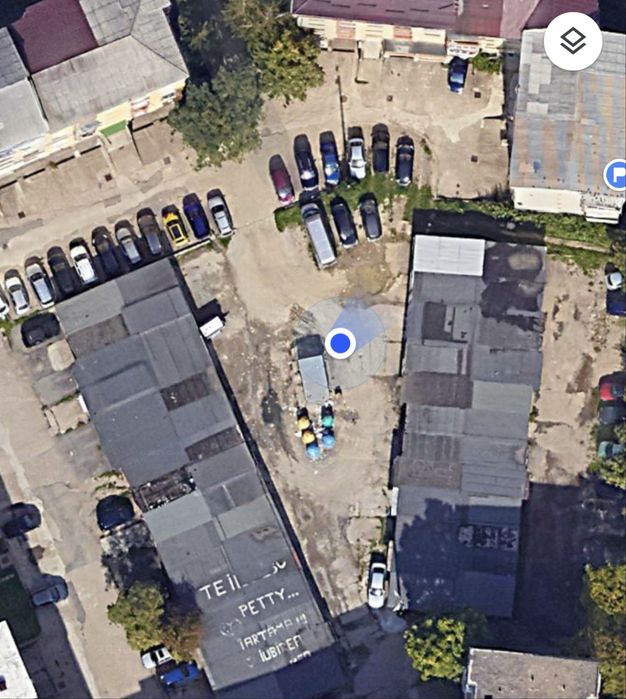Tap the blue parking marker on the map

click(x=616, y=175)
